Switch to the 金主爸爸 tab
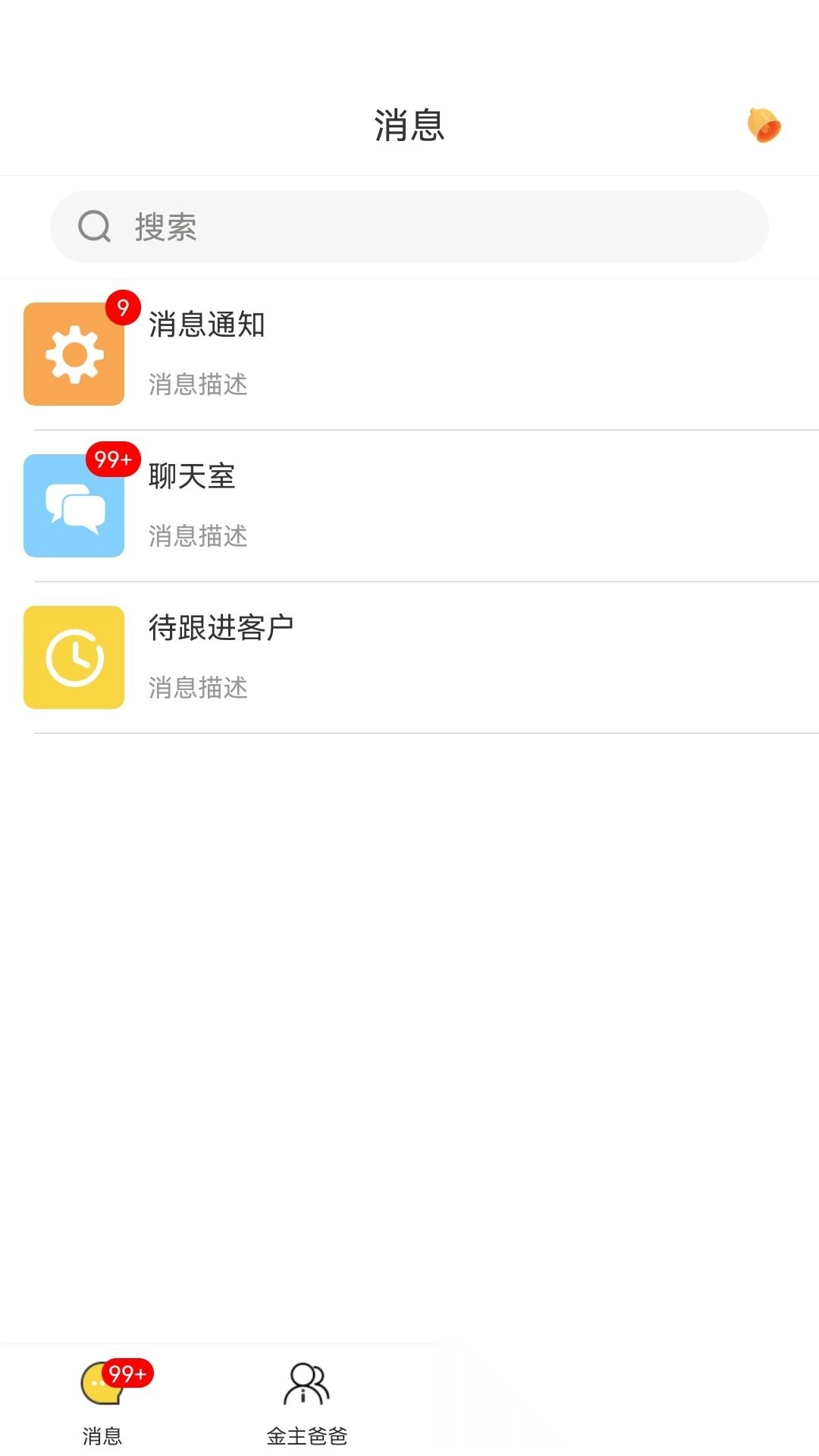The height and width of the screenshot is (1456, 819). [x=306, y=1401]
